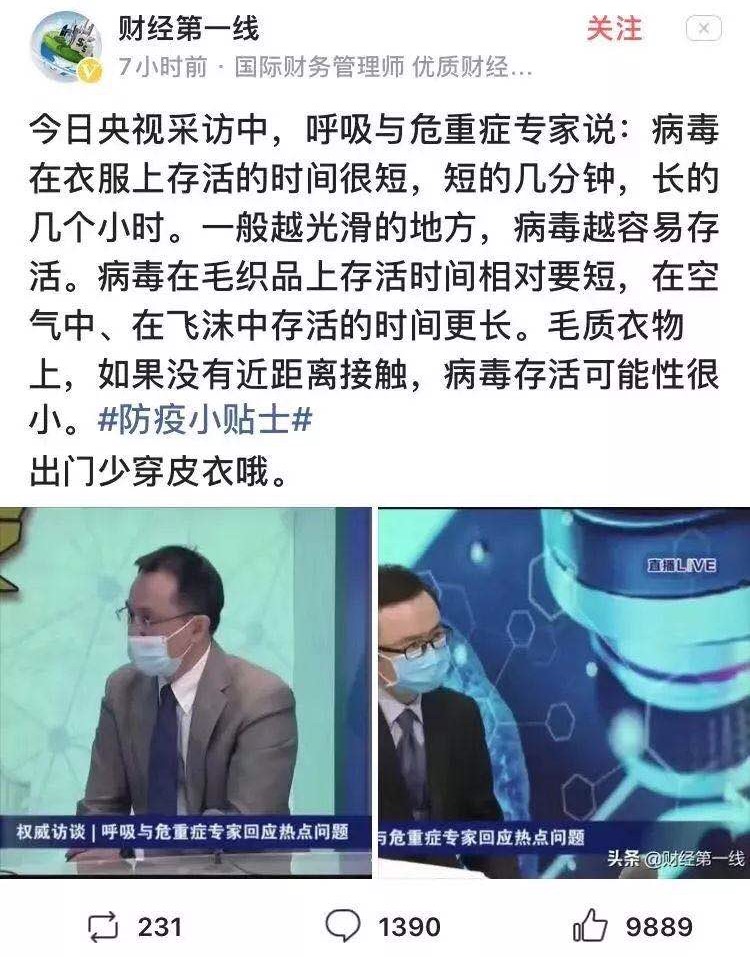Dismiss this post with the X icon
The height and width of the screenshot is (957, 750).
coord(703,29)
